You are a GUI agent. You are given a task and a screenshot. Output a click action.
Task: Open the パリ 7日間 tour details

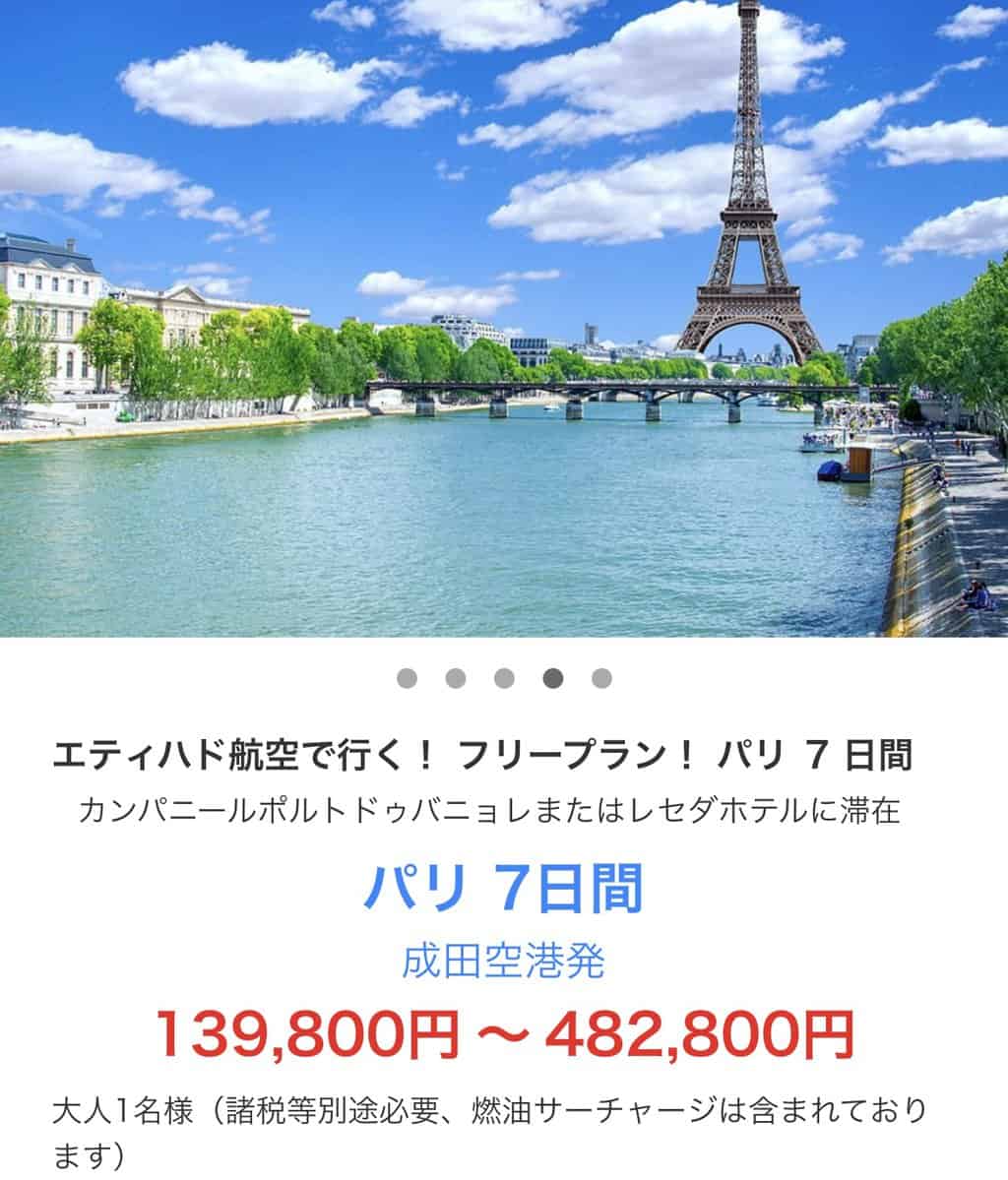pos(503,889)
